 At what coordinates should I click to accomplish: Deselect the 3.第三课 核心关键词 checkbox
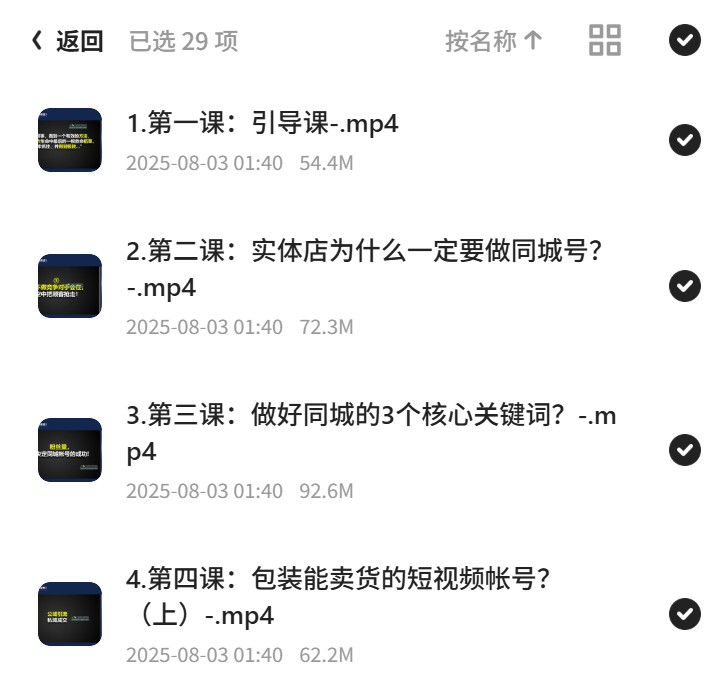684,450
